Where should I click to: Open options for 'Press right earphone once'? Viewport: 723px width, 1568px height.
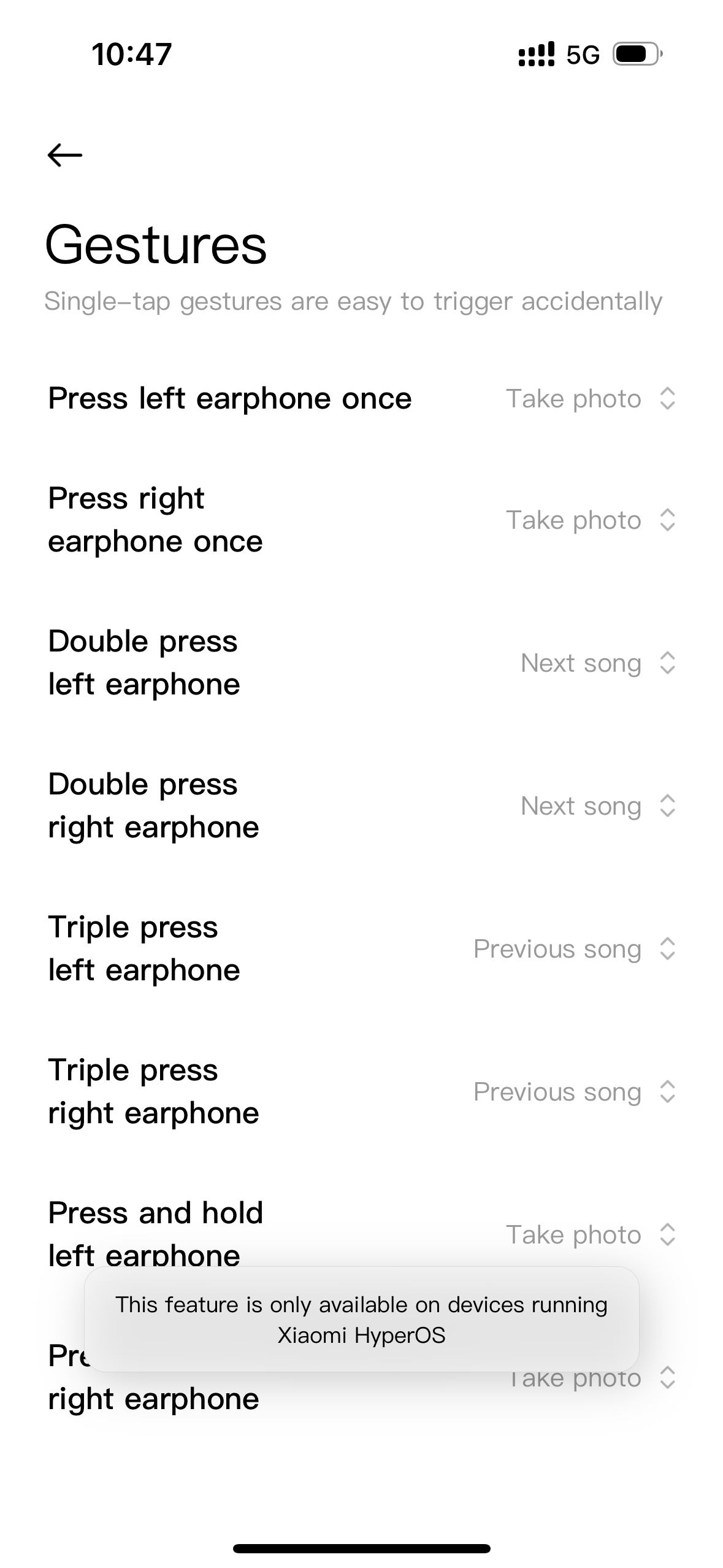tap(590, 520)
